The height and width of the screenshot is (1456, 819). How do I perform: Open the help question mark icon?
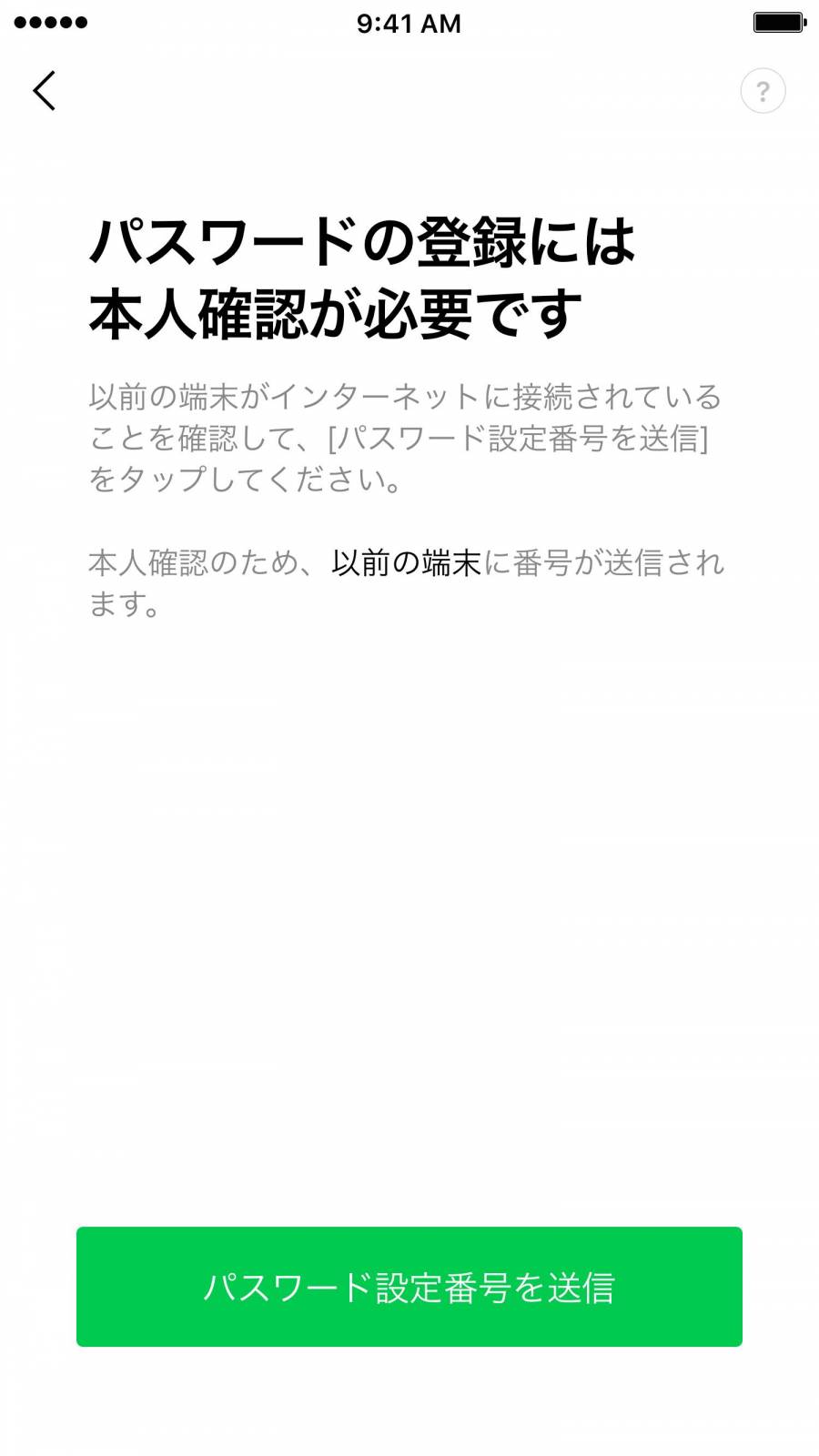click(x=763, y=91)
